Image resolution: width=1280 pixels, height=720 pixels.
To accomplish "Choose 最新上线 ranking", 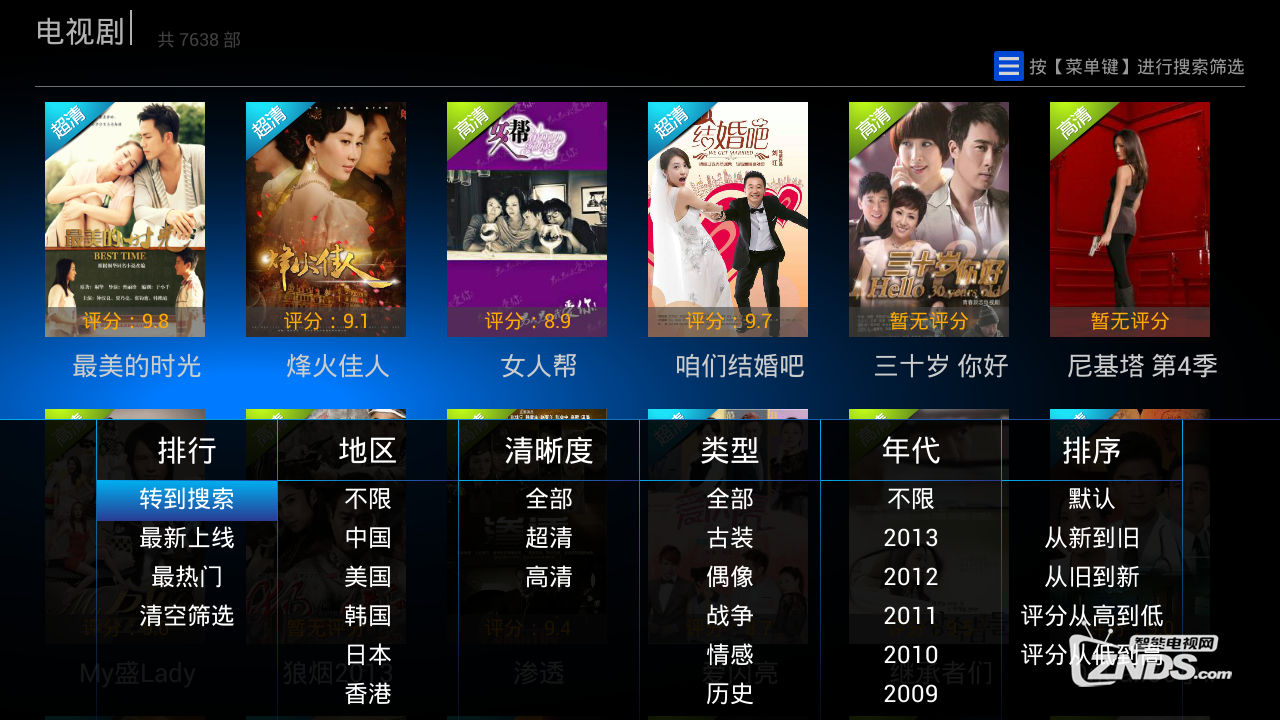I will (187, 538).
